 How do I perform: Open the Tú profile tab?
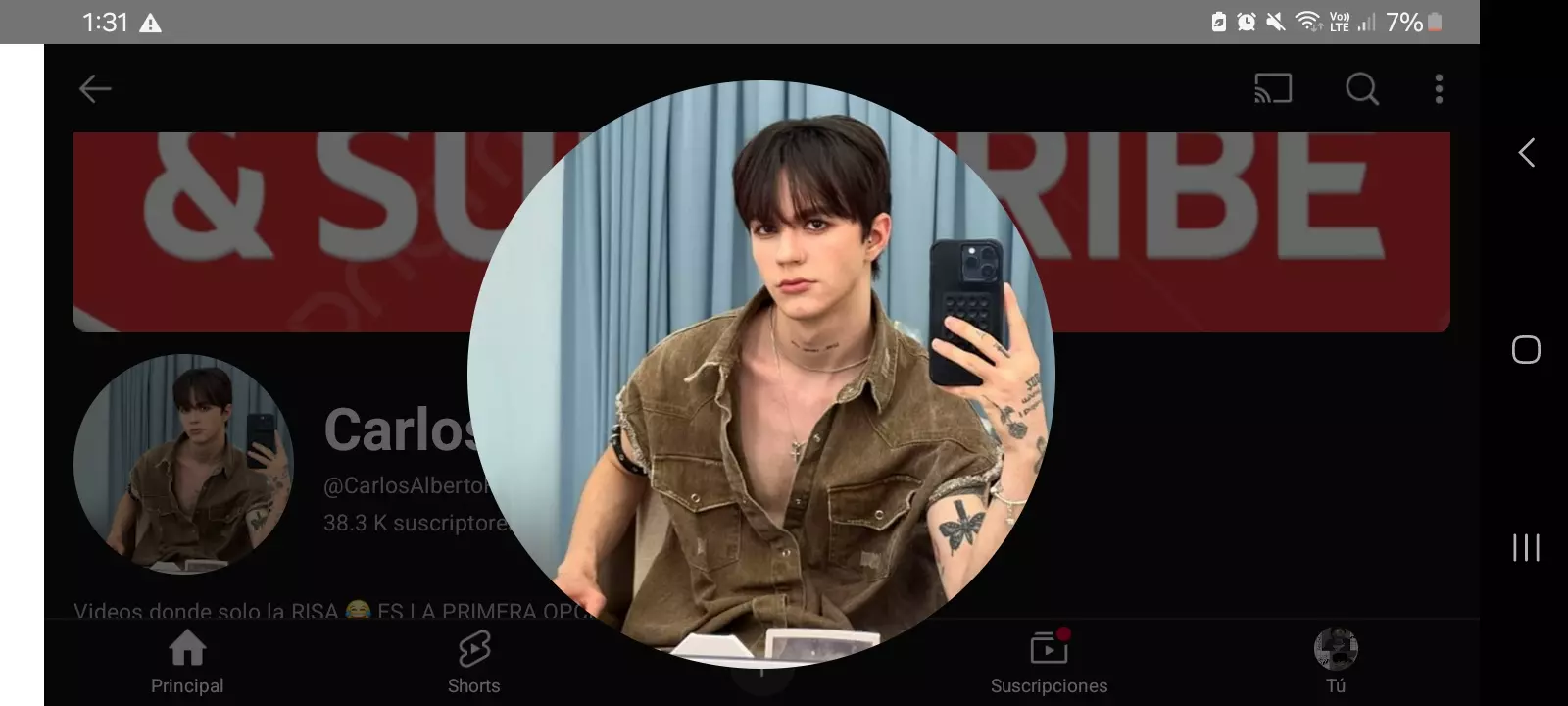1335,663
